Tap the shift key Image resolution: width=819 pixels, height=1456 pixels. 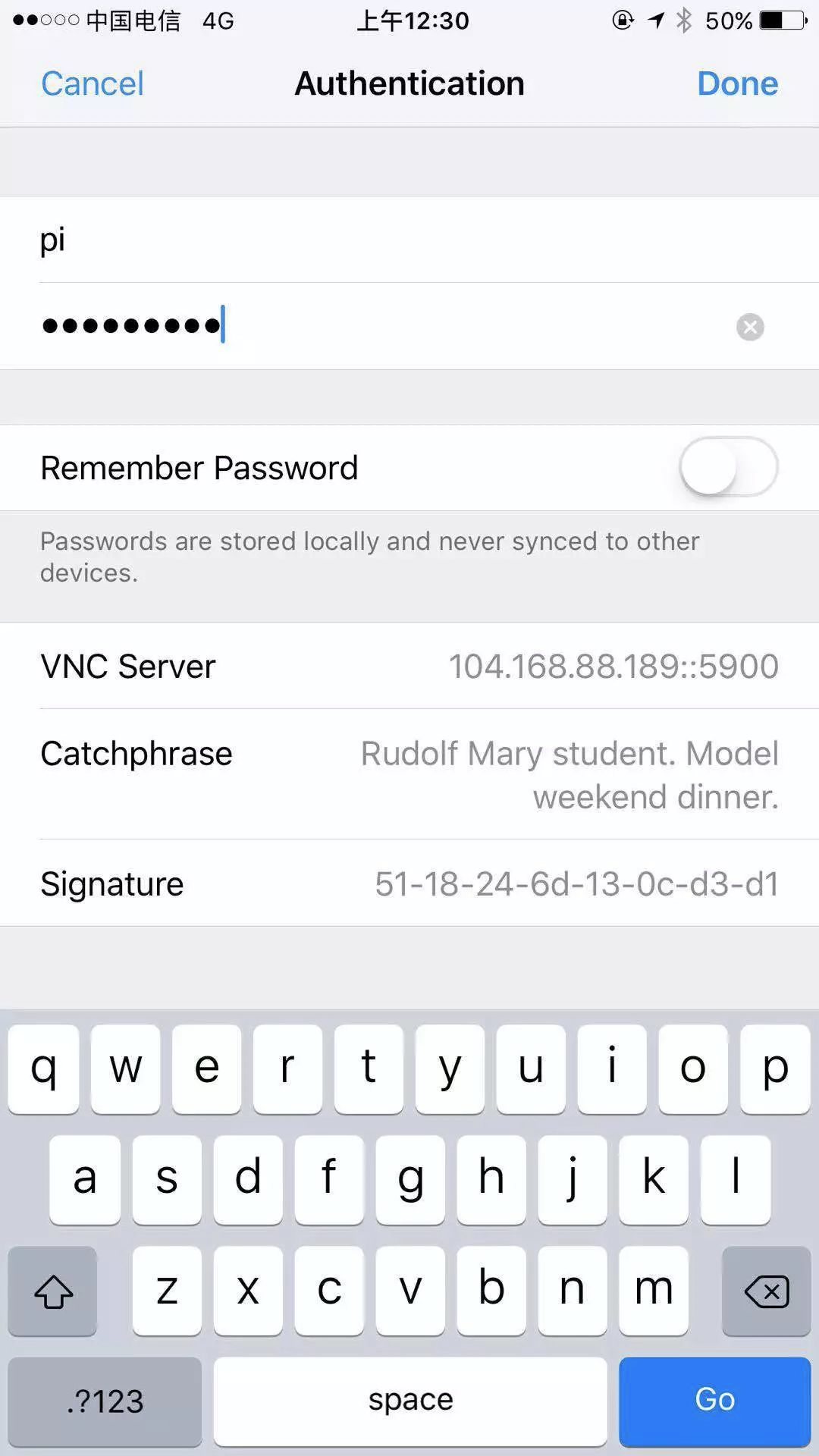point(53,1291)
